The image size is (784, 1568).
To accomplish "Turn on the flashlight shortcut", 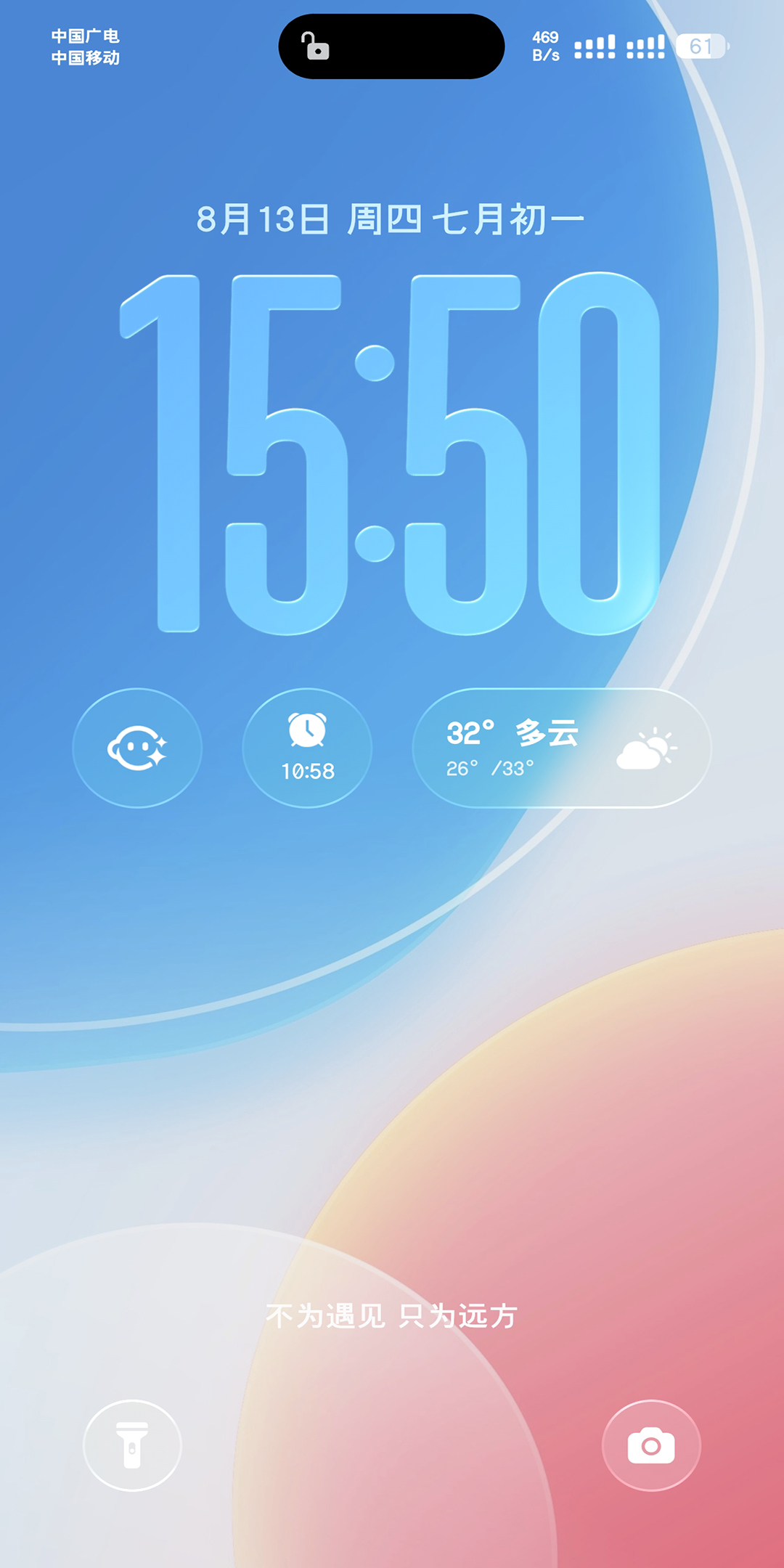I will 132,1445.
